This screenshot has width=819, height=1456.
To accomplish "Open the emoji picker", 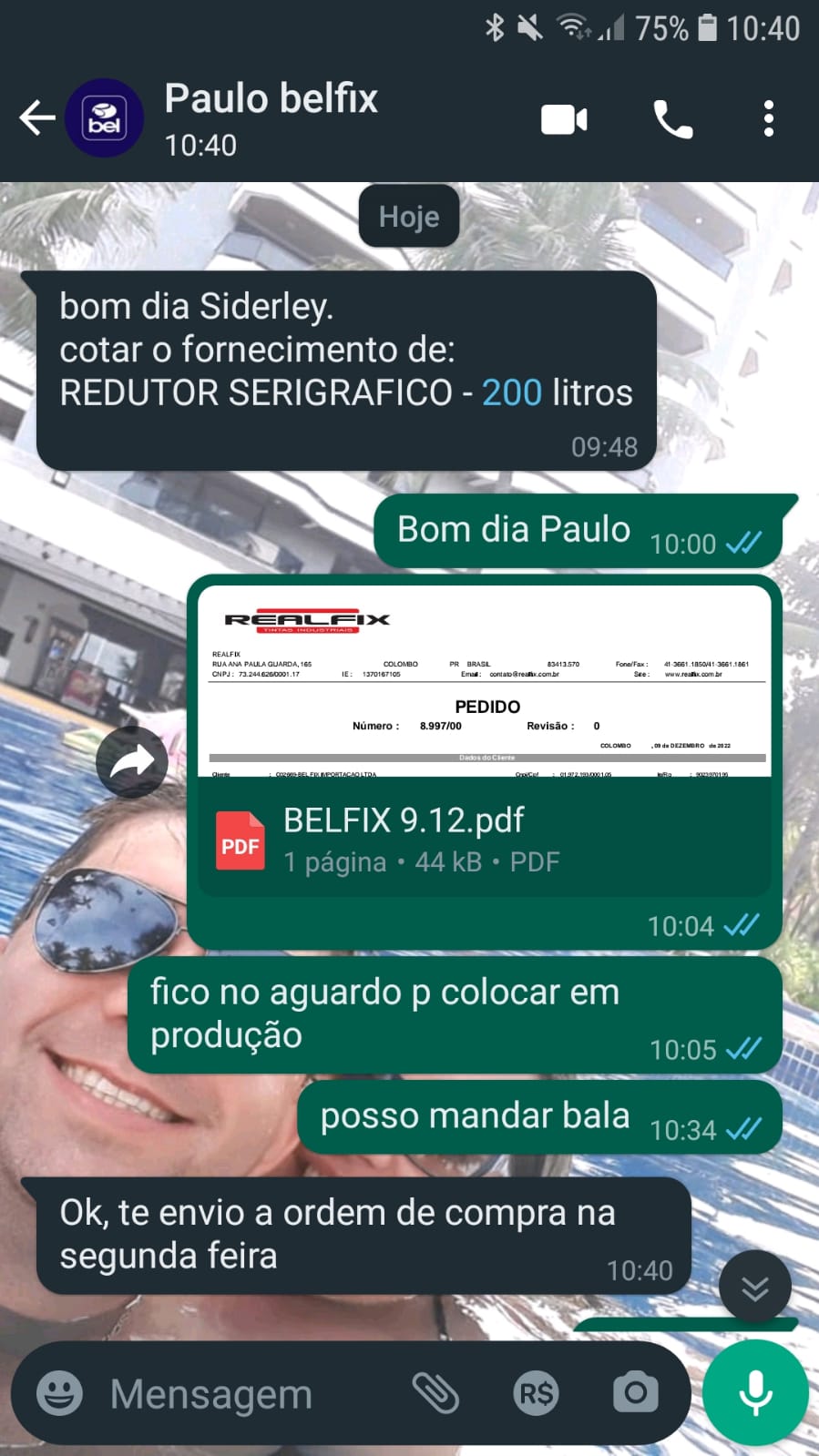I will coord(59,1393).
